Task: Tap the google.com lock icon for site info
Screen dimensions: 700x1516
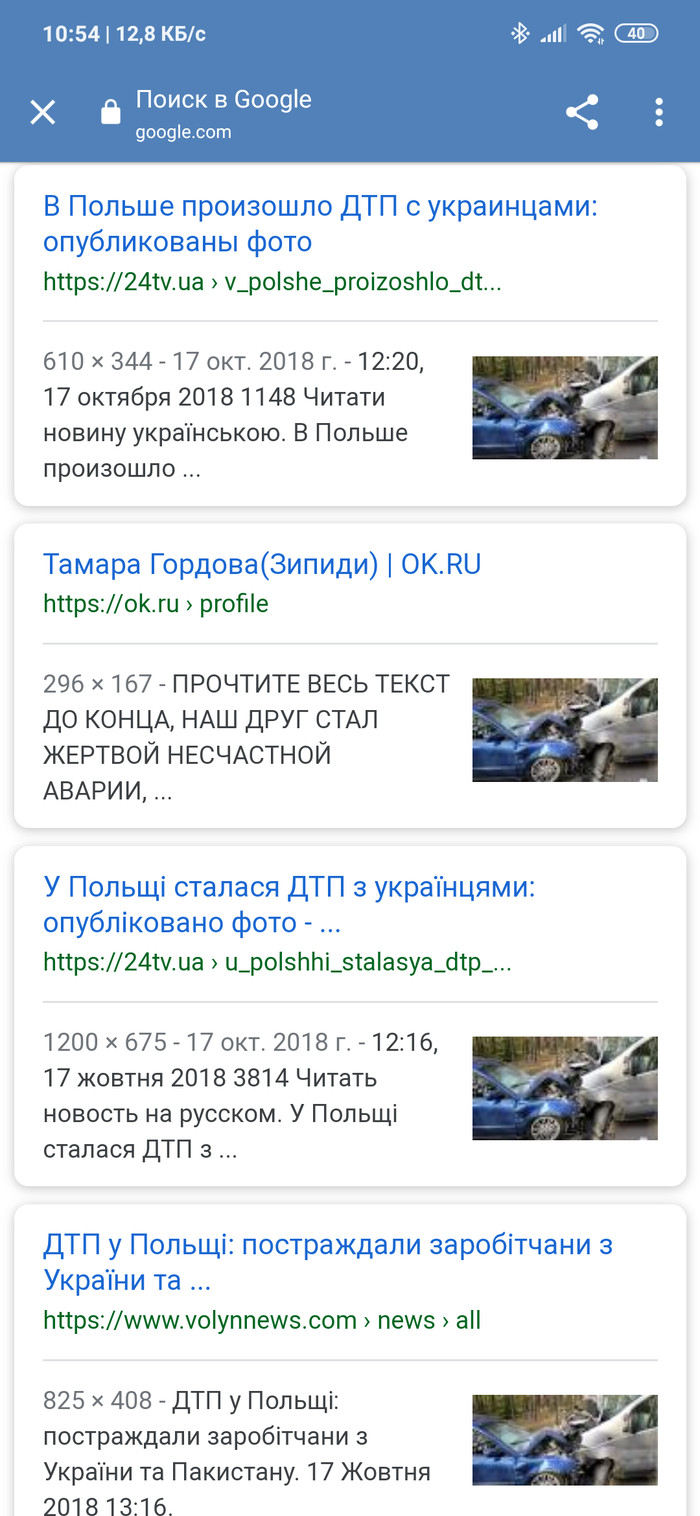Action: pyautogui.click(x=110, y=113)
